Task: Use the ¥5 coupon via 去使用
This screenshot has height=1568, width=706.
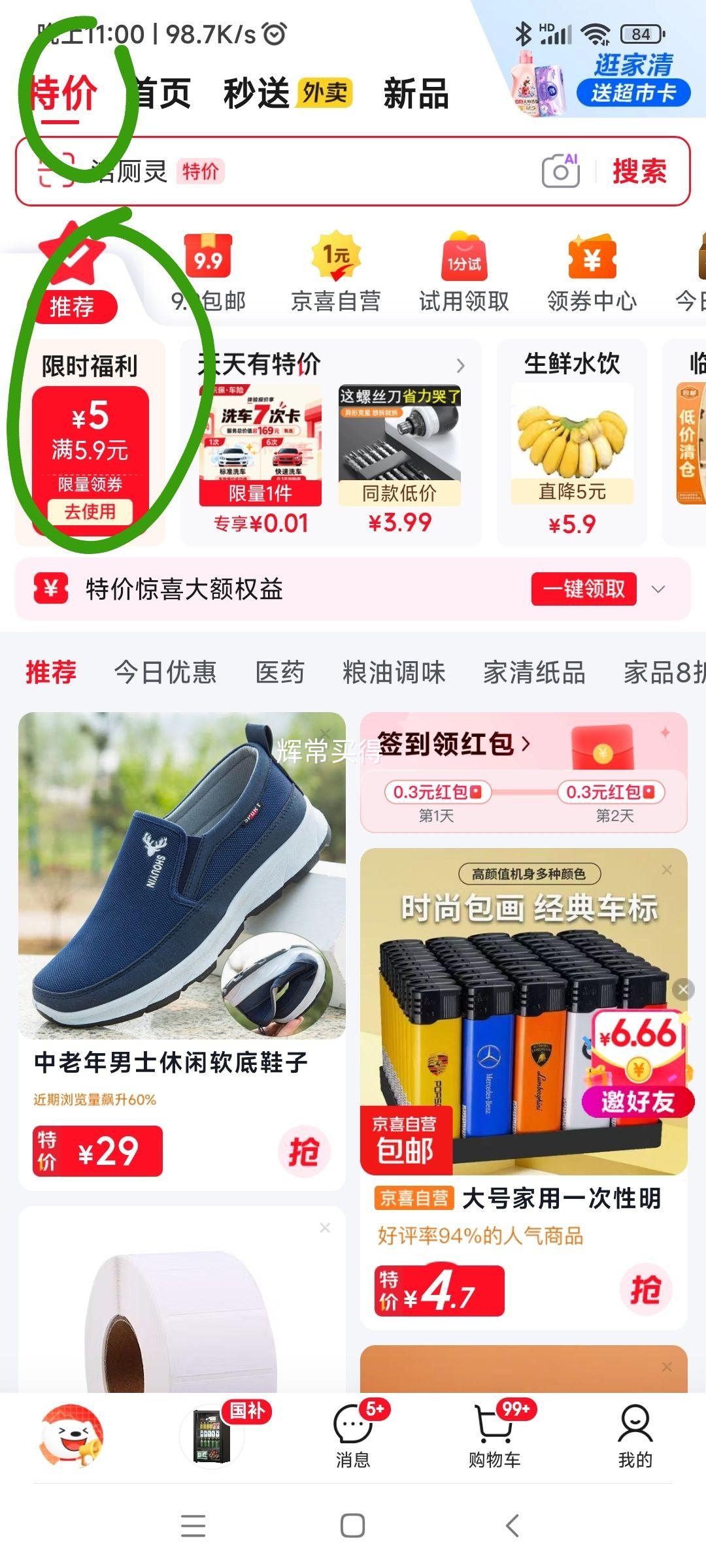Action: coord(90,512)
